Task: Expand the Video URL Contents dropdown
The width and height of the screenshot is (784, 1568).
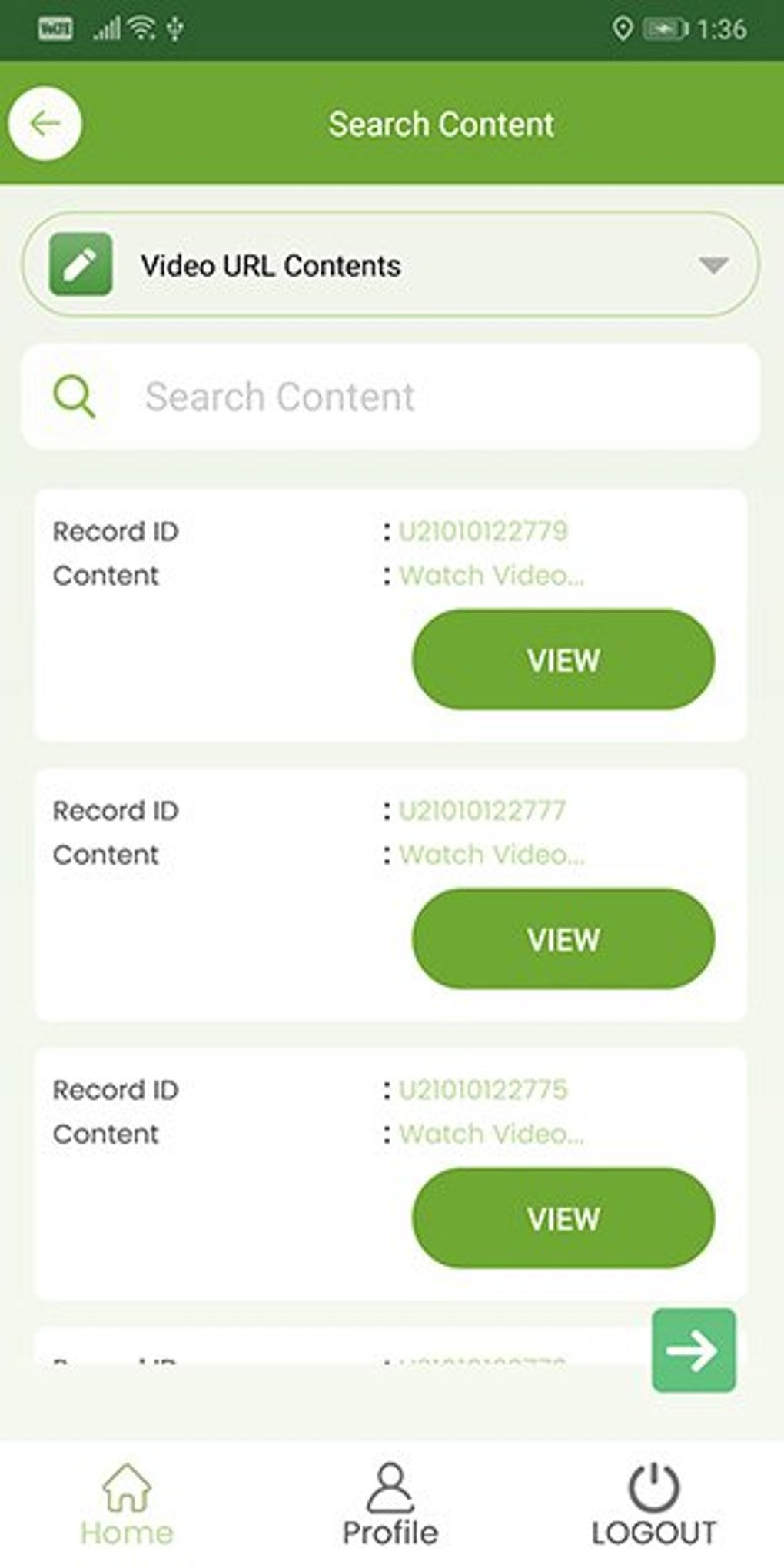Action: point(390,265)
